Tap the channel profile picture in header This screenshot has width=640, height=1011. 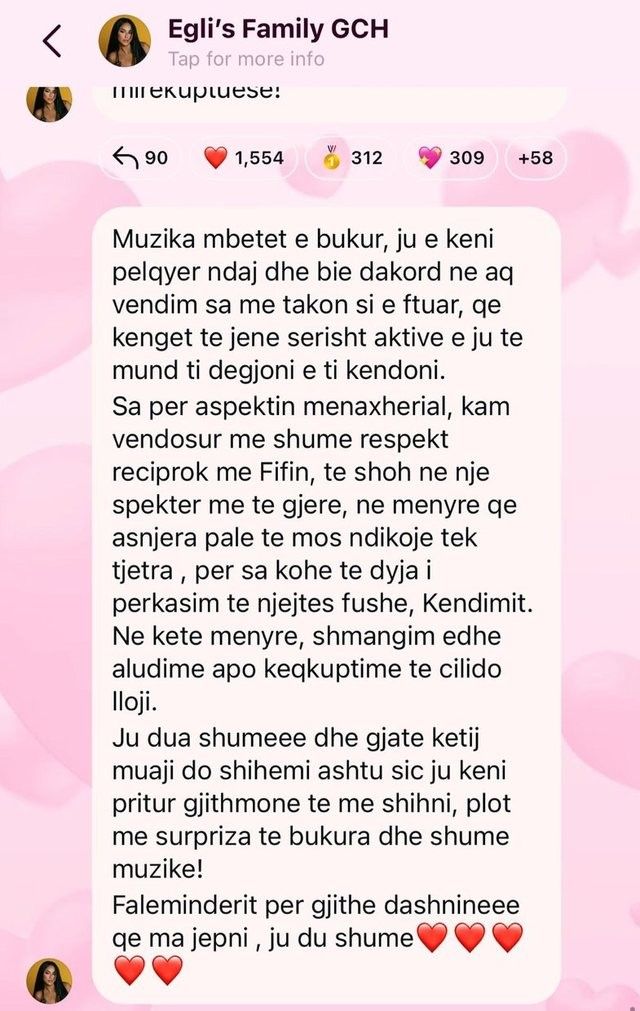(x=124, y=41)
